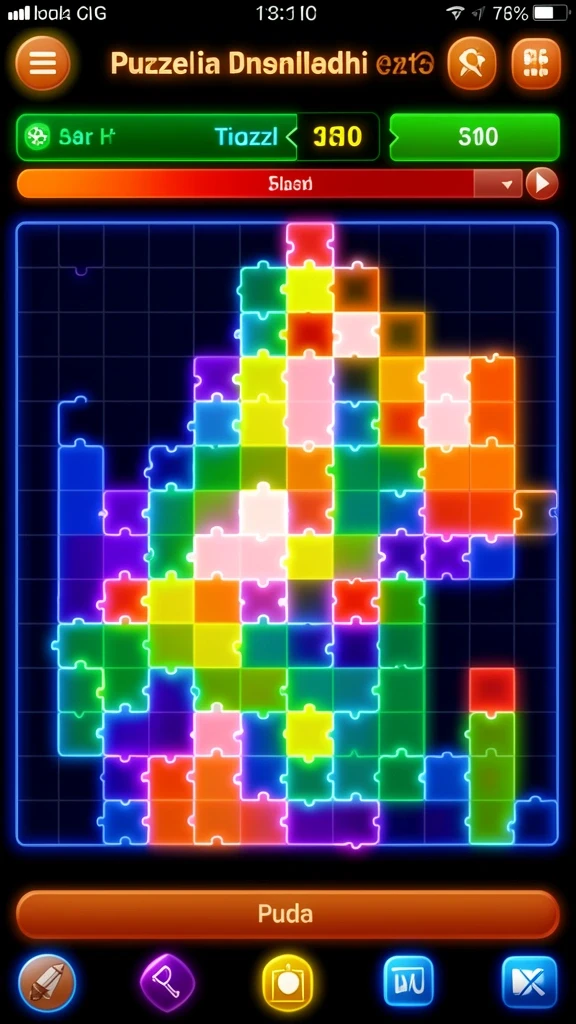Select the pencil tool

[47, 982]
